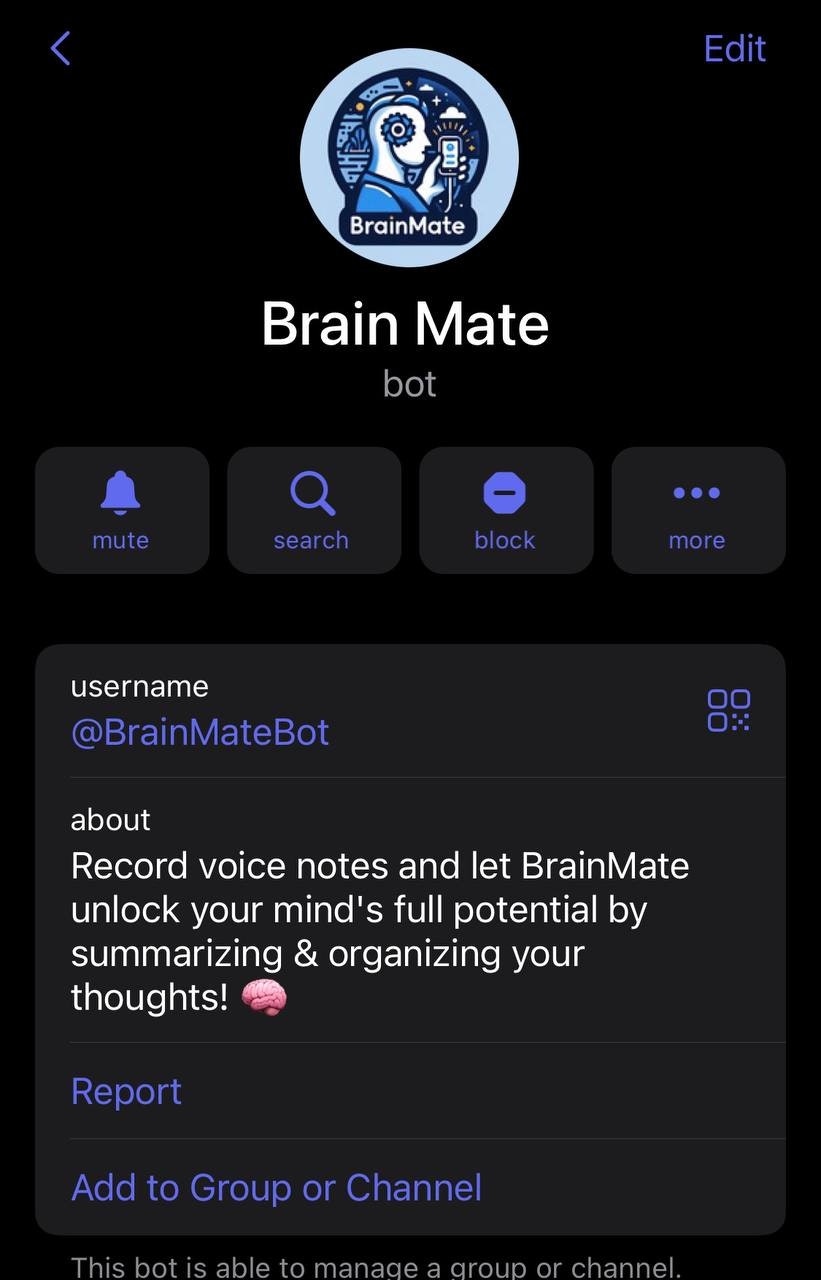Go back using the top-left arrow

click(61, 48)
